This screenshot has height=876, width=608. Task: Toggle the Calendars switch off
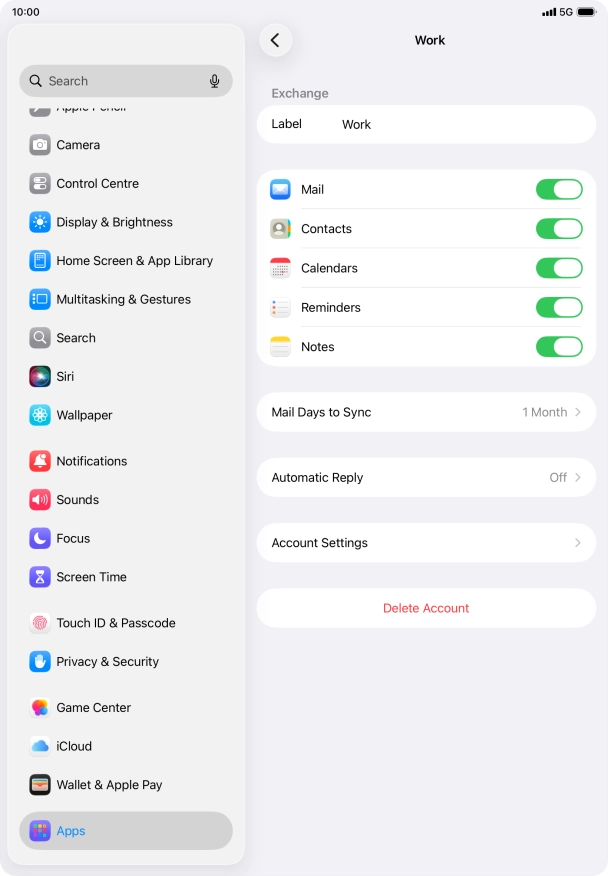click(x=558, y=268)
